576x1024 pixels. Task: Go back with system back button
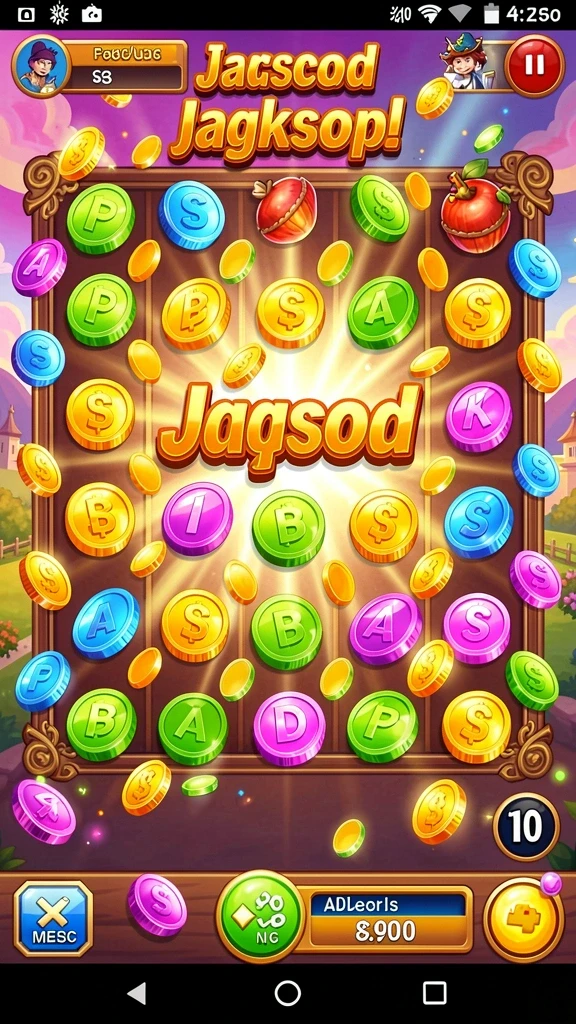coord(136,993)
